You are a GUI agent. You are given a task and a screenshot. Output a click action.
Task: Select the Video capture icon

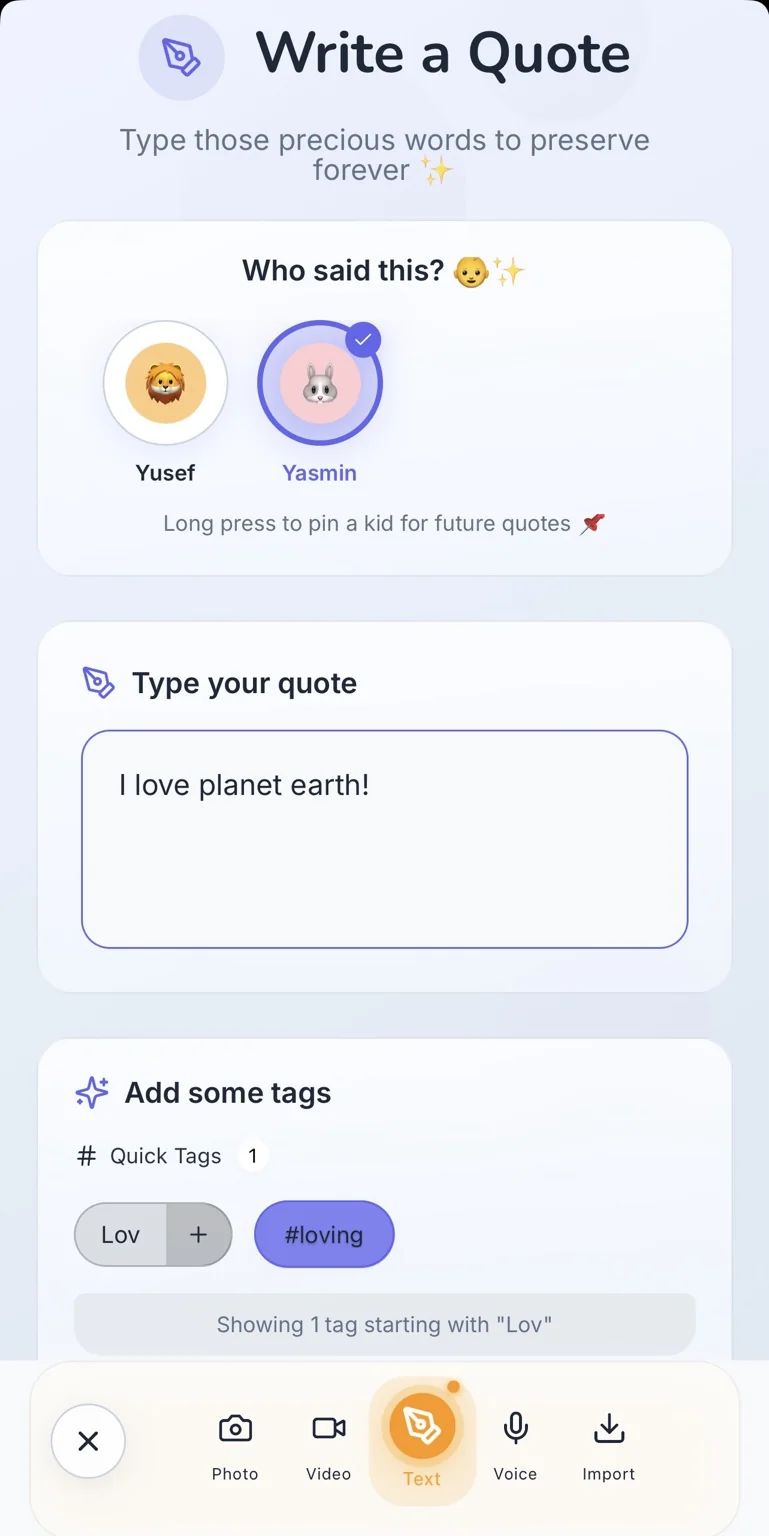click(328, 1429)
